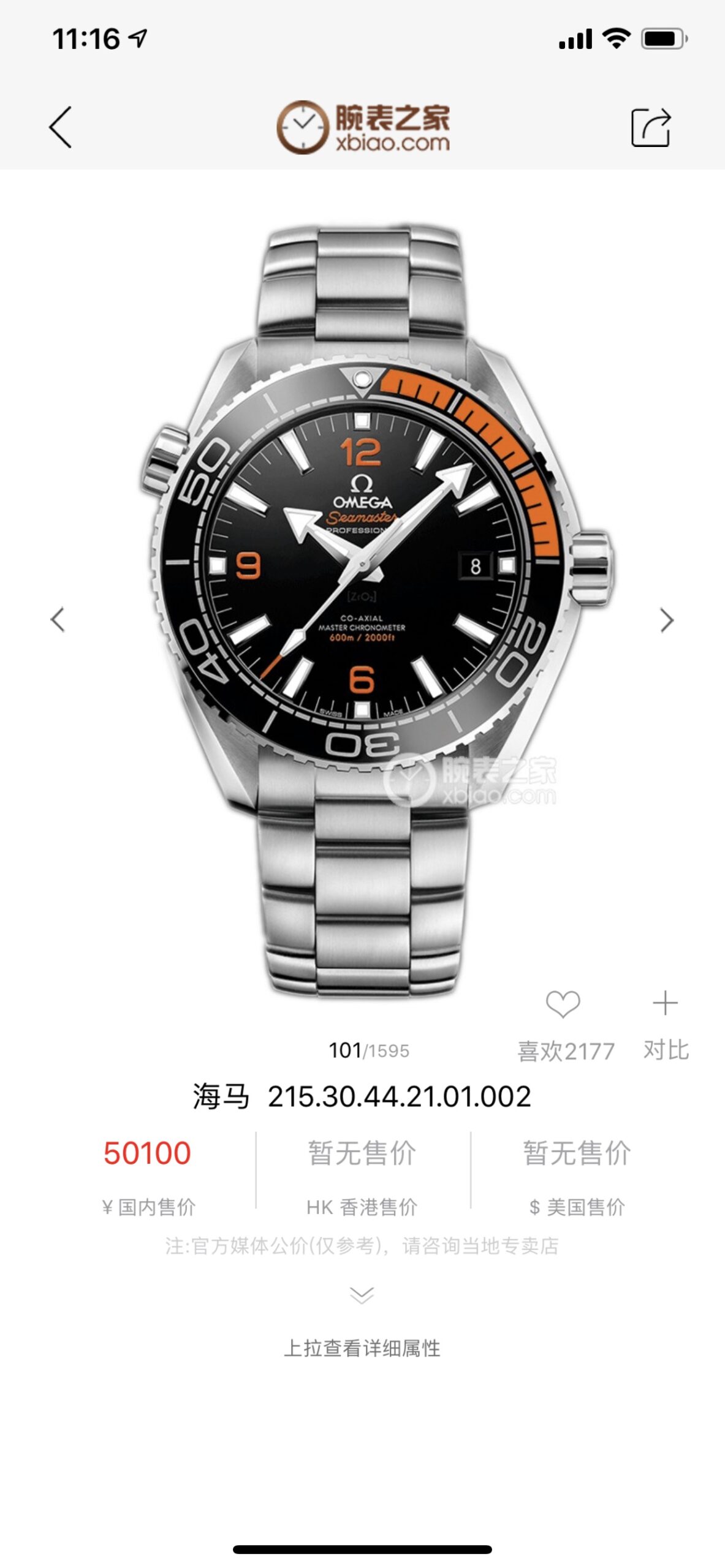Show the next watch
Viewport: 725px width, 1568px height.
coord(667,620)
